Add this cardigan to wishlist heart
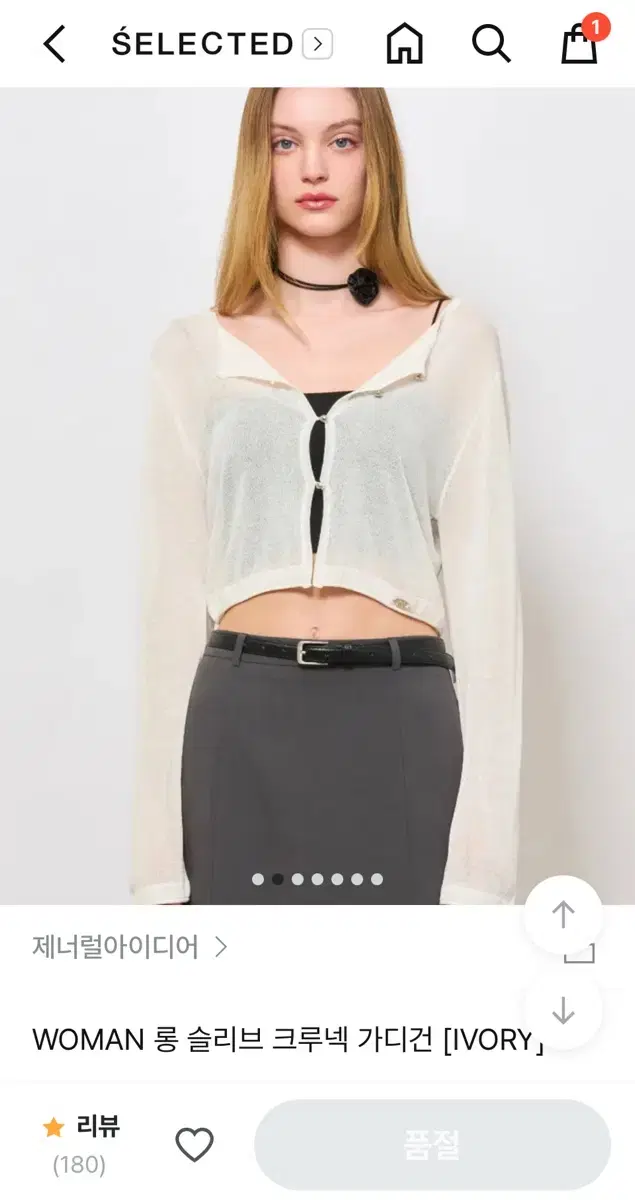Image resolution: width=635 pixels, height=1200 pixels. 194,1145
